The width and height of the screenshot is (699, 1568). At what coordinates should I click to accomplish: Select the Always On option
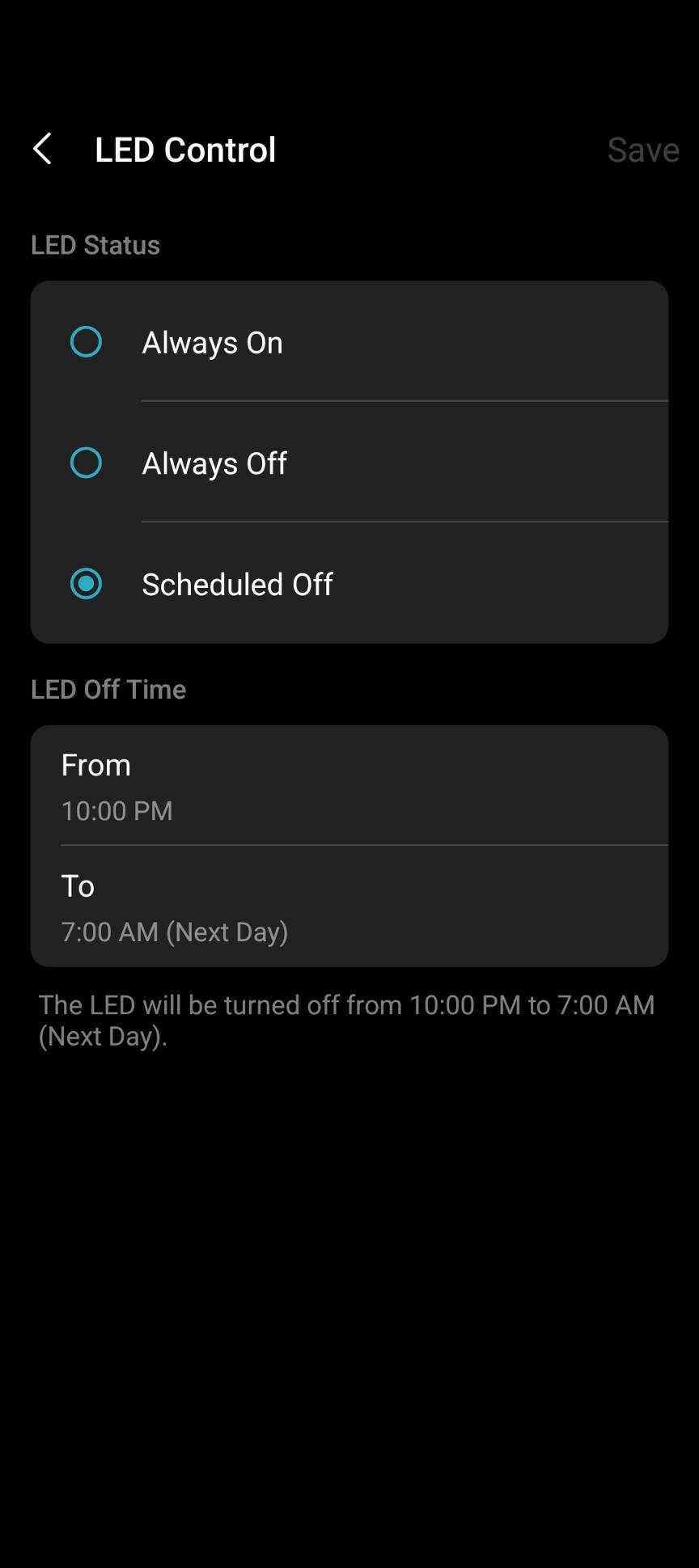pos(86,342)
